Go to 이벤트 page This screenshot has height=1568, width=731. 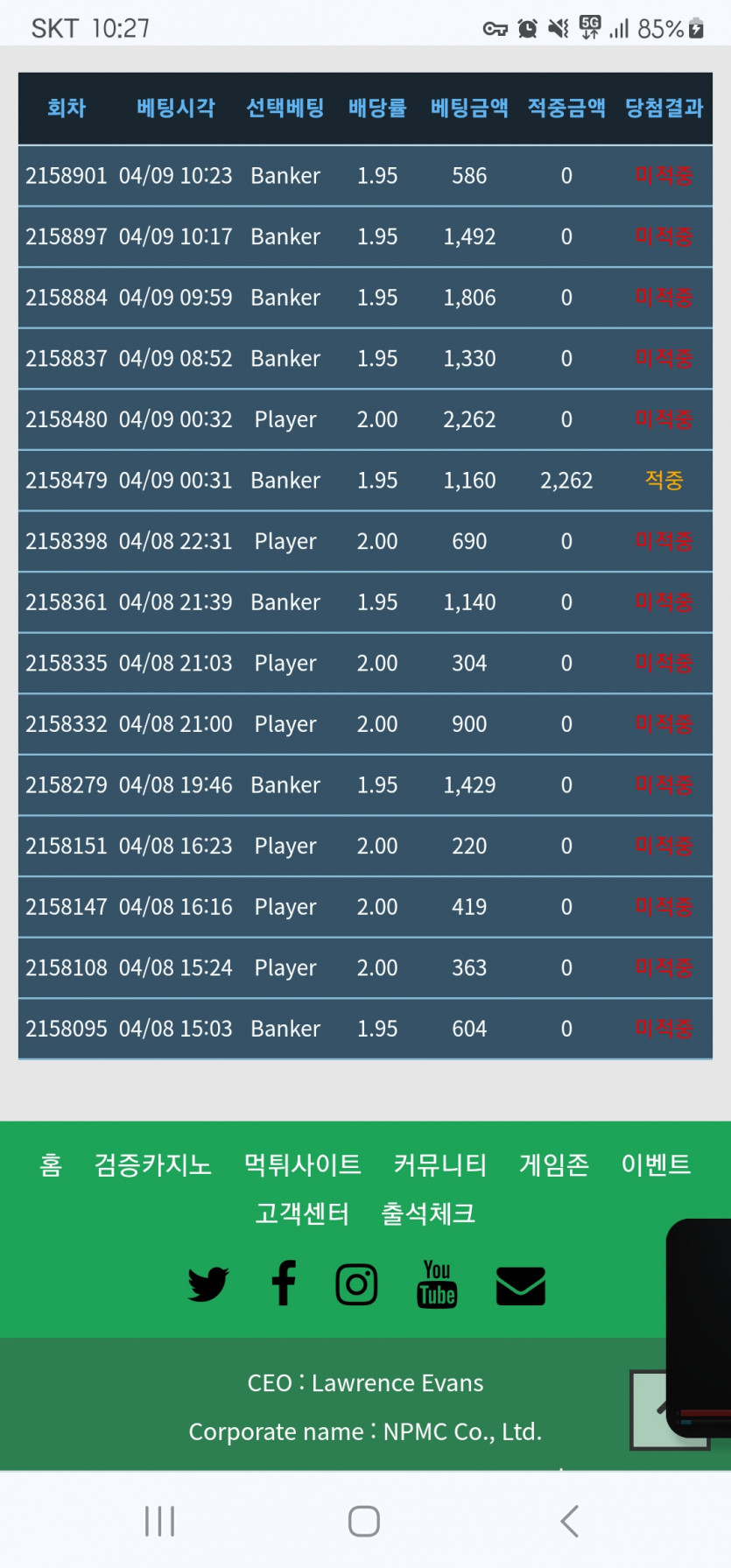[656, 1165]
